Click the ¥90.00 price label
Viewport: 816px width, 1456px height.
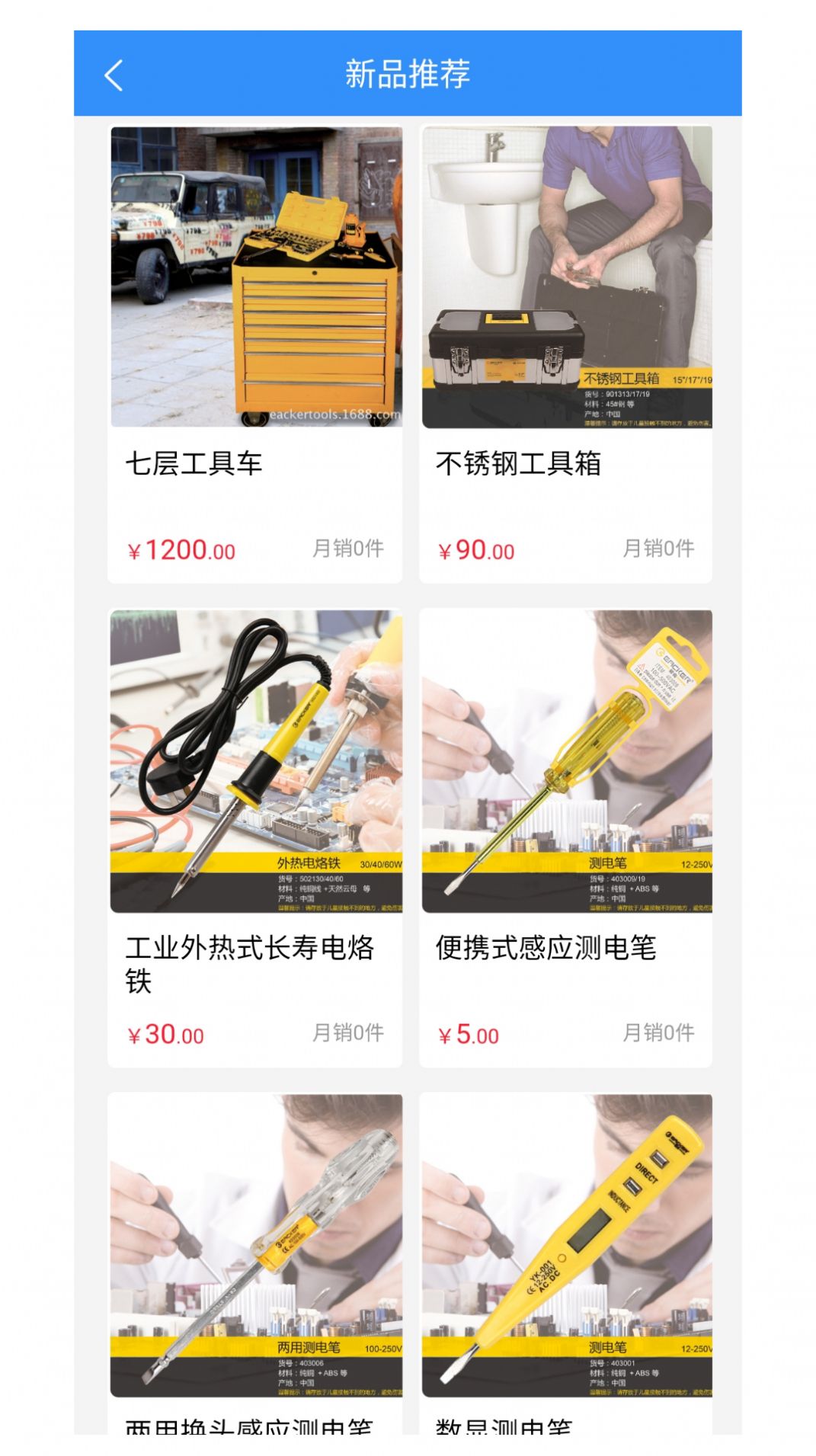(475, 549)
